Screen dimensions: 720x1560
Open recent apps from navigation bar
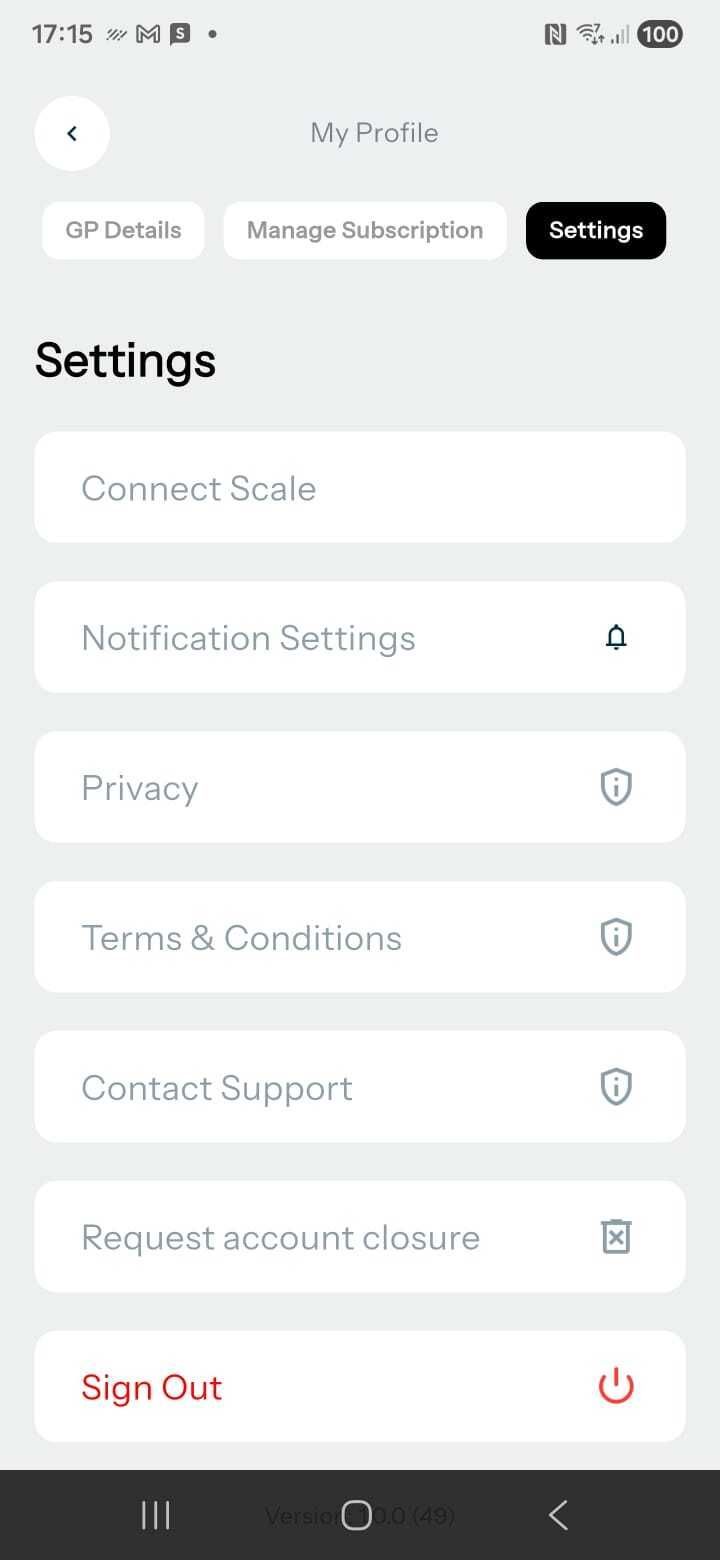click(x=156, y=1515)
